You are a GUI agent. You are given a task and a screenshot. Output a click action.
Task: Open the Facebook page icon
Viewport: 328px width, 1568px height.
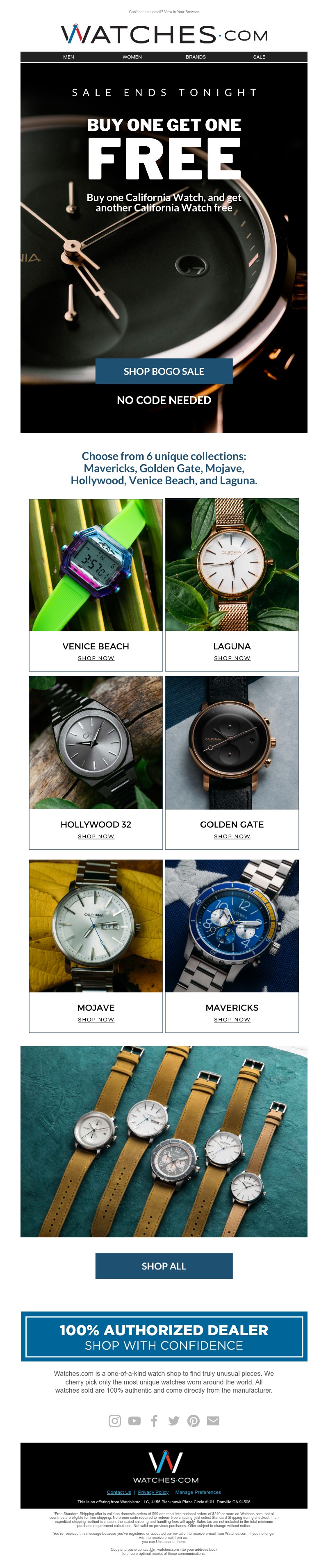(x=154, y=1420)
